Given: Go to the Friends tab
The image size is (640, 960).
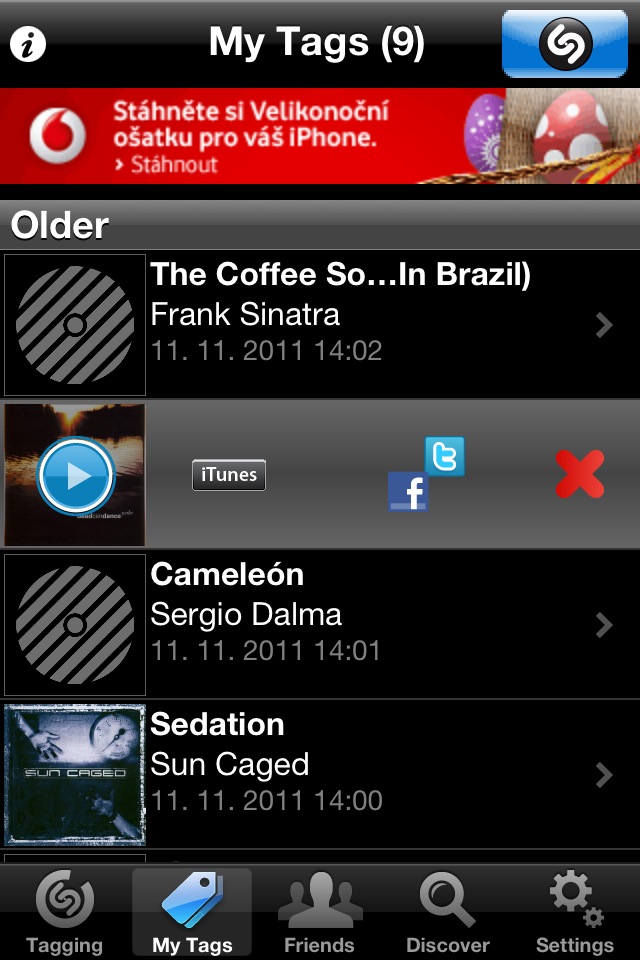Looking at the screenshot, I should [x=320, y=913].
